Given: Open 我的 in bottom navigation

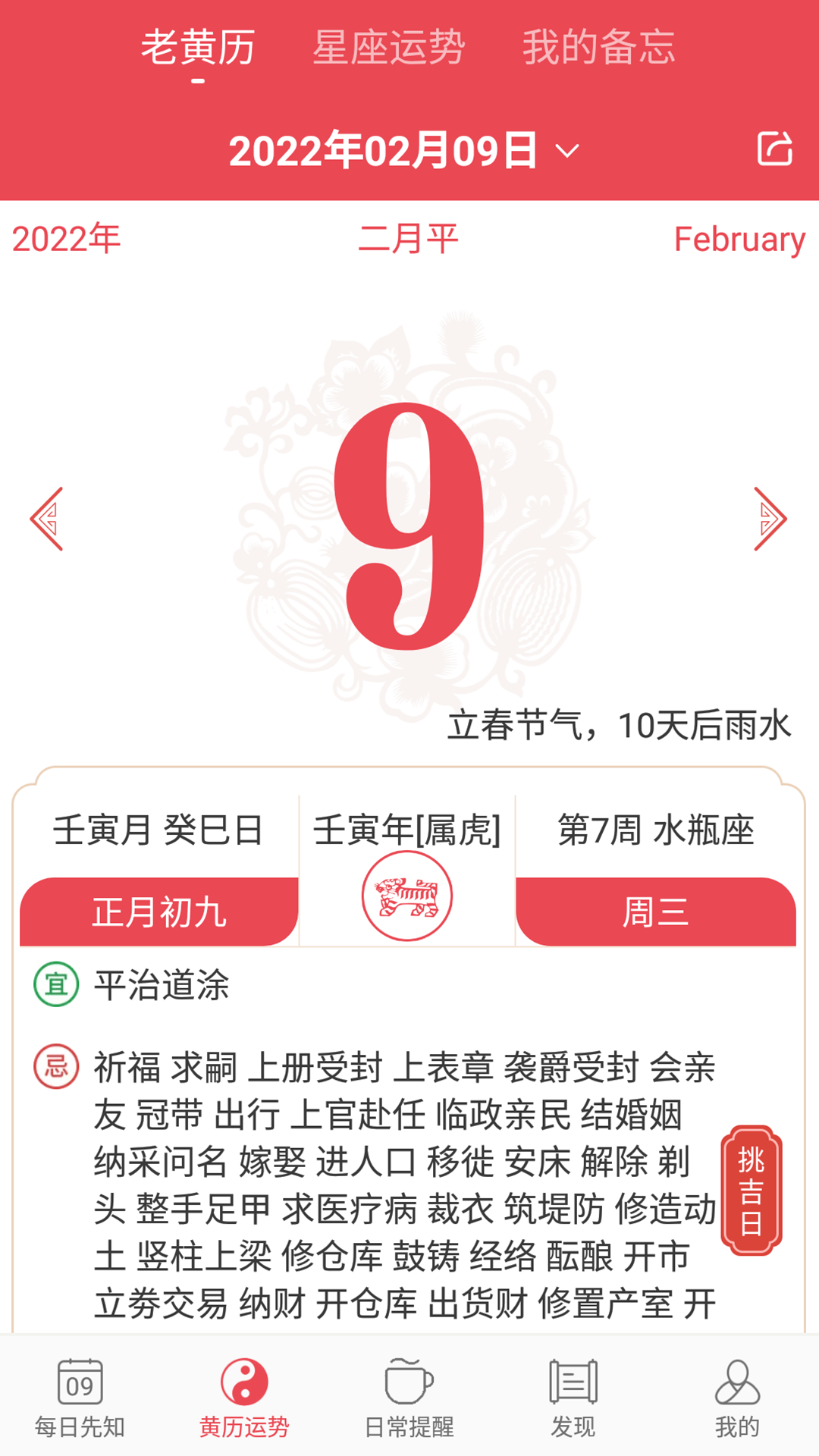Looking at the screenshot, I should (x=737, y=1398).
